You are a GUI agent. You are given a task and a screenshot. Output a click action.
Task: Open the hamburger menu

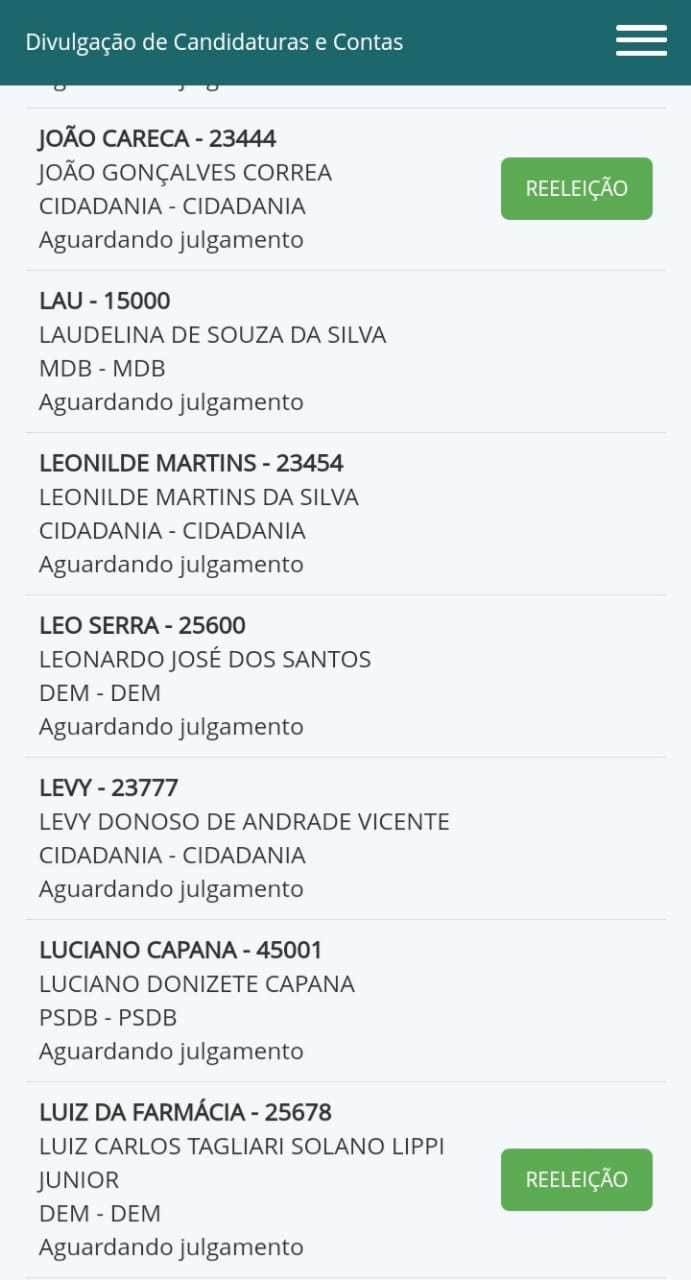[641, 41]
